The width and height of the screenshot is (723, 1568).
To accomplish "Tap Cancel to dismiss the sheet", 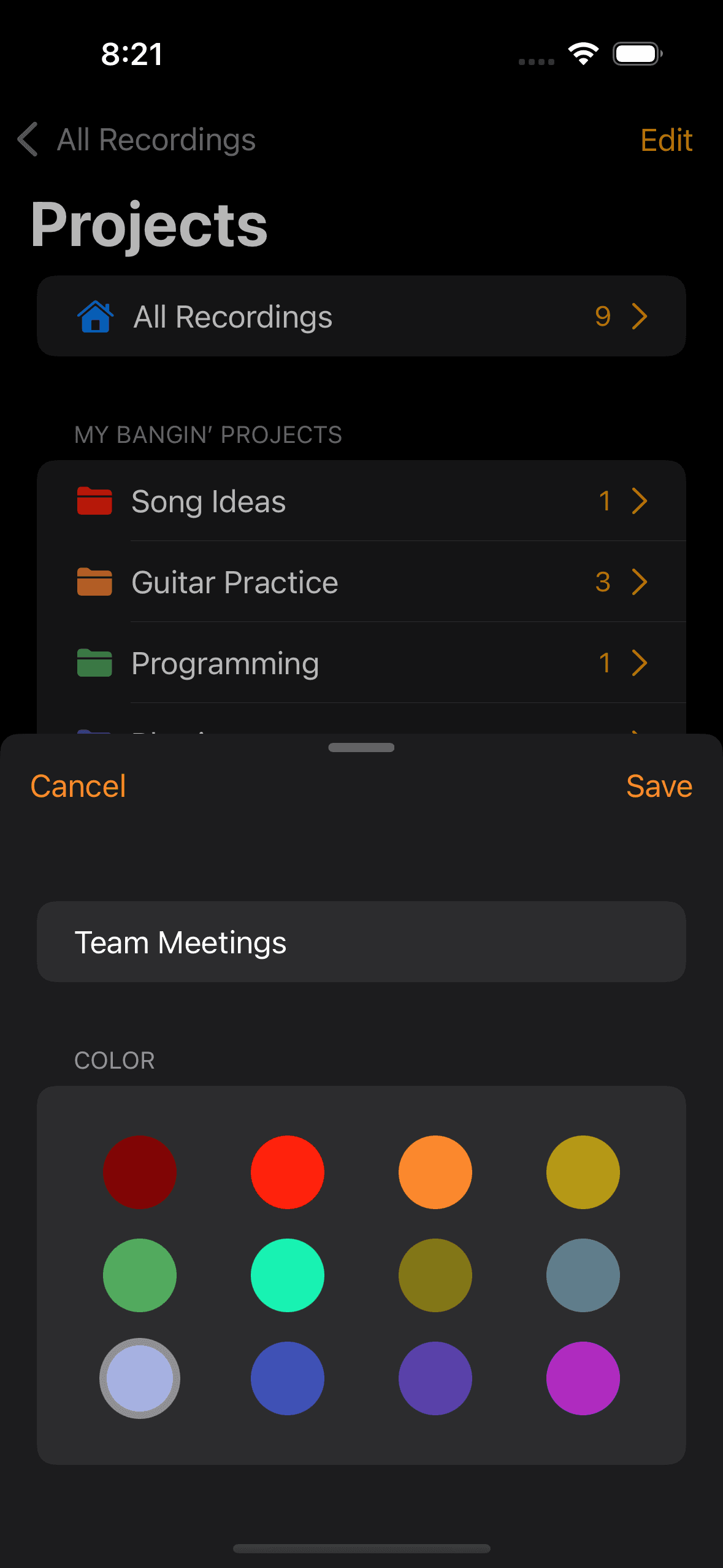I will (78, 786).
